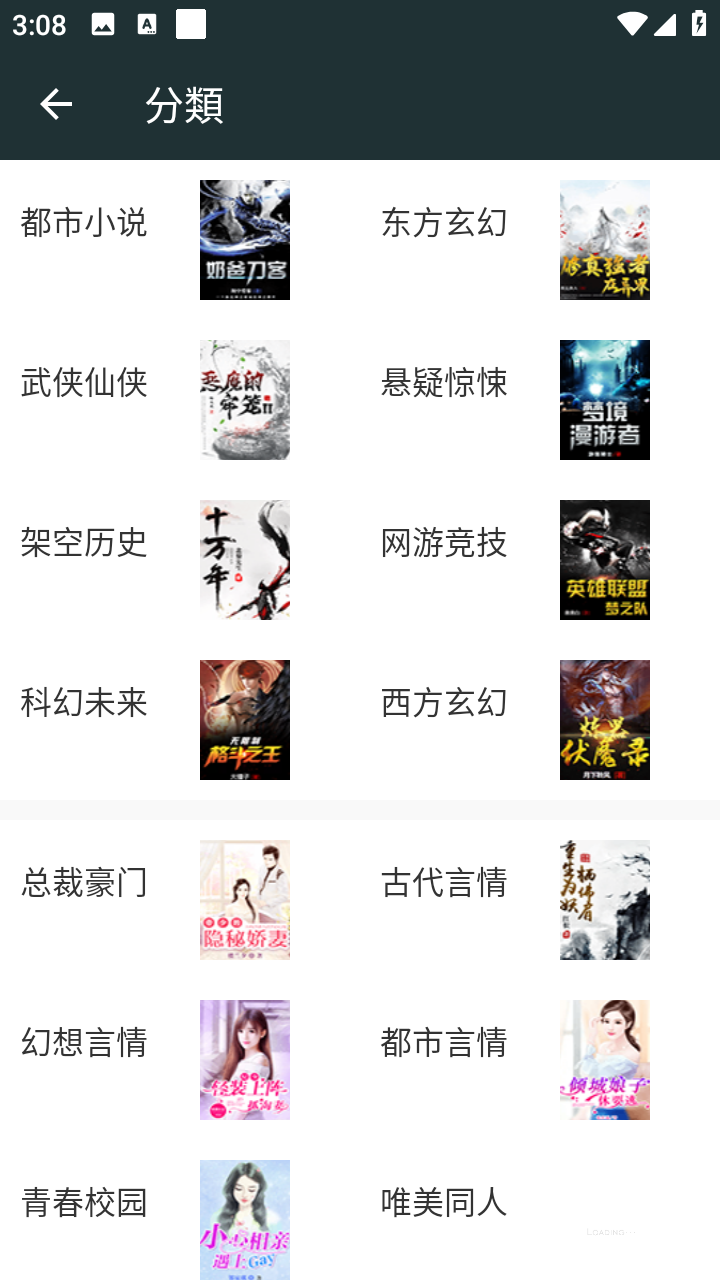Select the 古代言情 category
This screenshot has width=720, height=1280.
coord(444,882)
